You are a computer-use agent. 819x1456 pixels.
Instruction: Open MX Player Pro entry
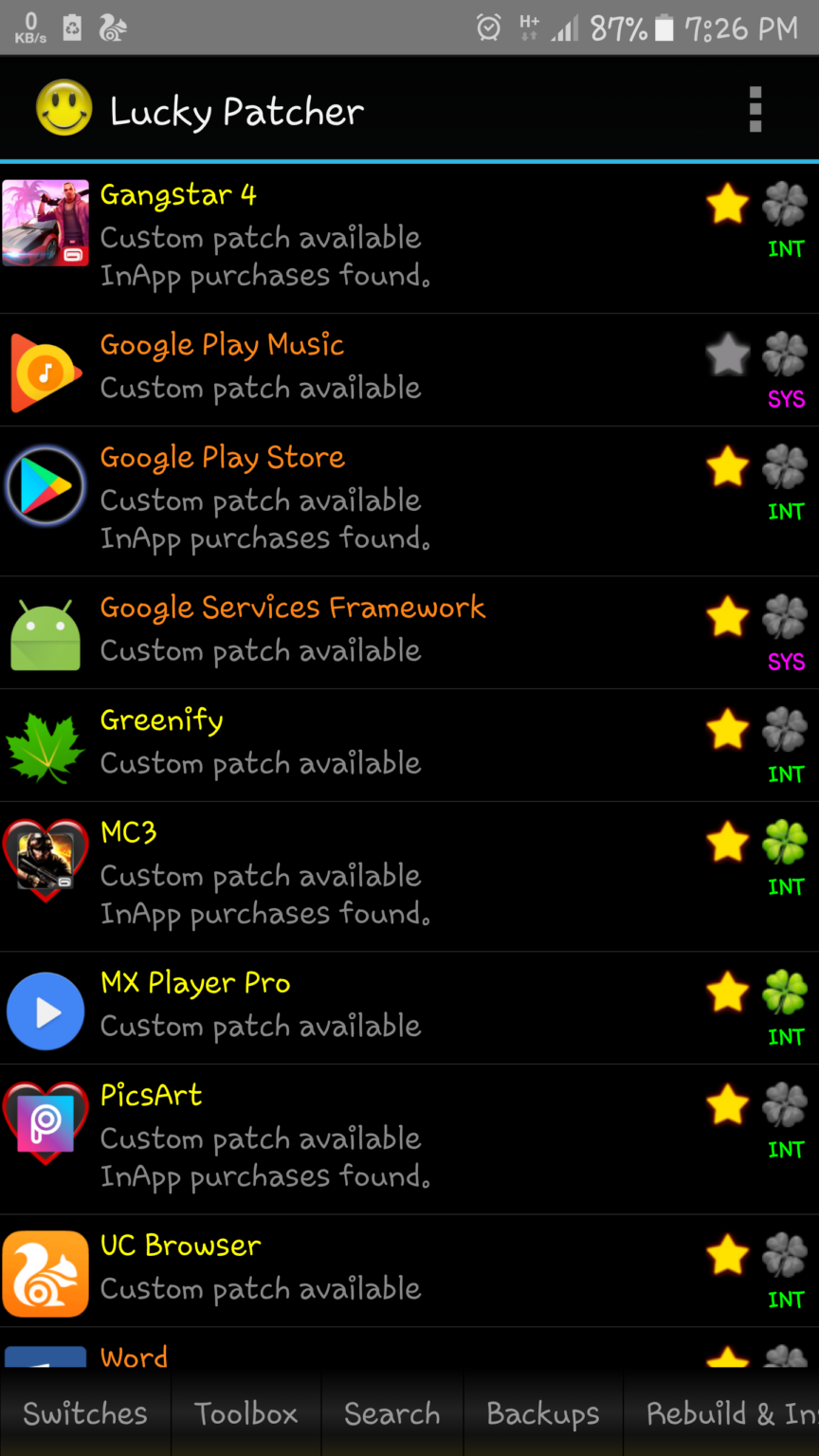[379, 1007]
